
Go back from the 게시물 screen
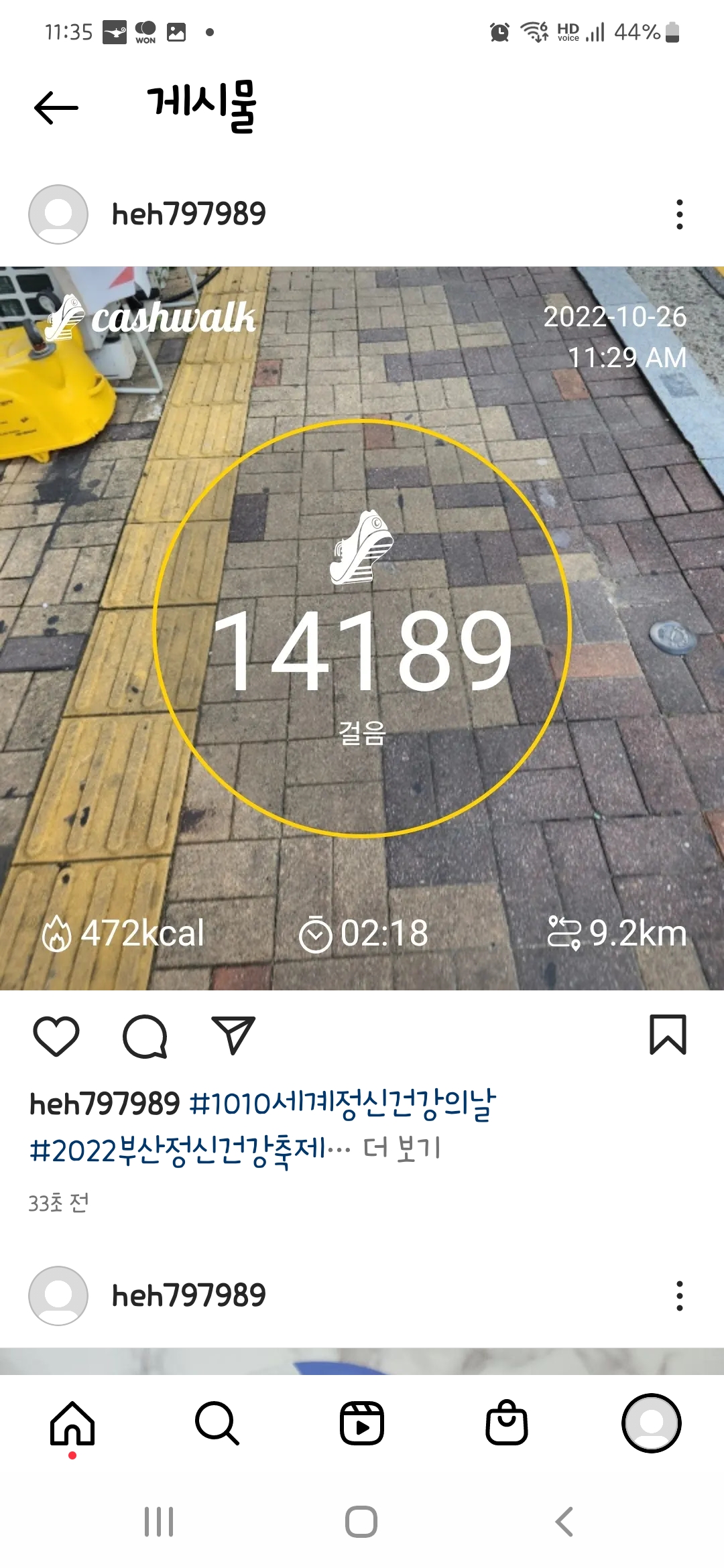56,108
